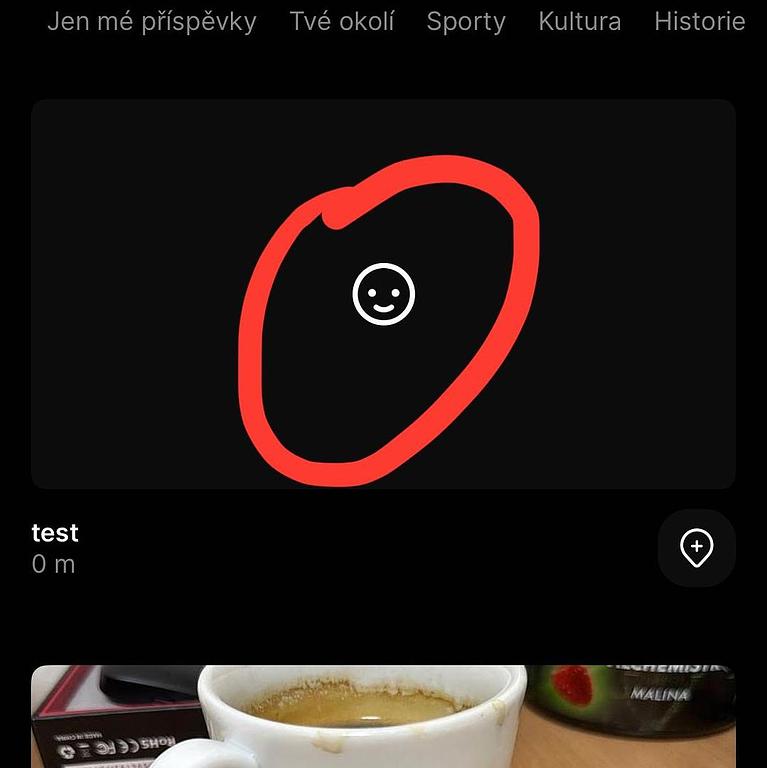
Task: Switch to the Jen mé příspěvky tab
Action: (x=151, y=21)
